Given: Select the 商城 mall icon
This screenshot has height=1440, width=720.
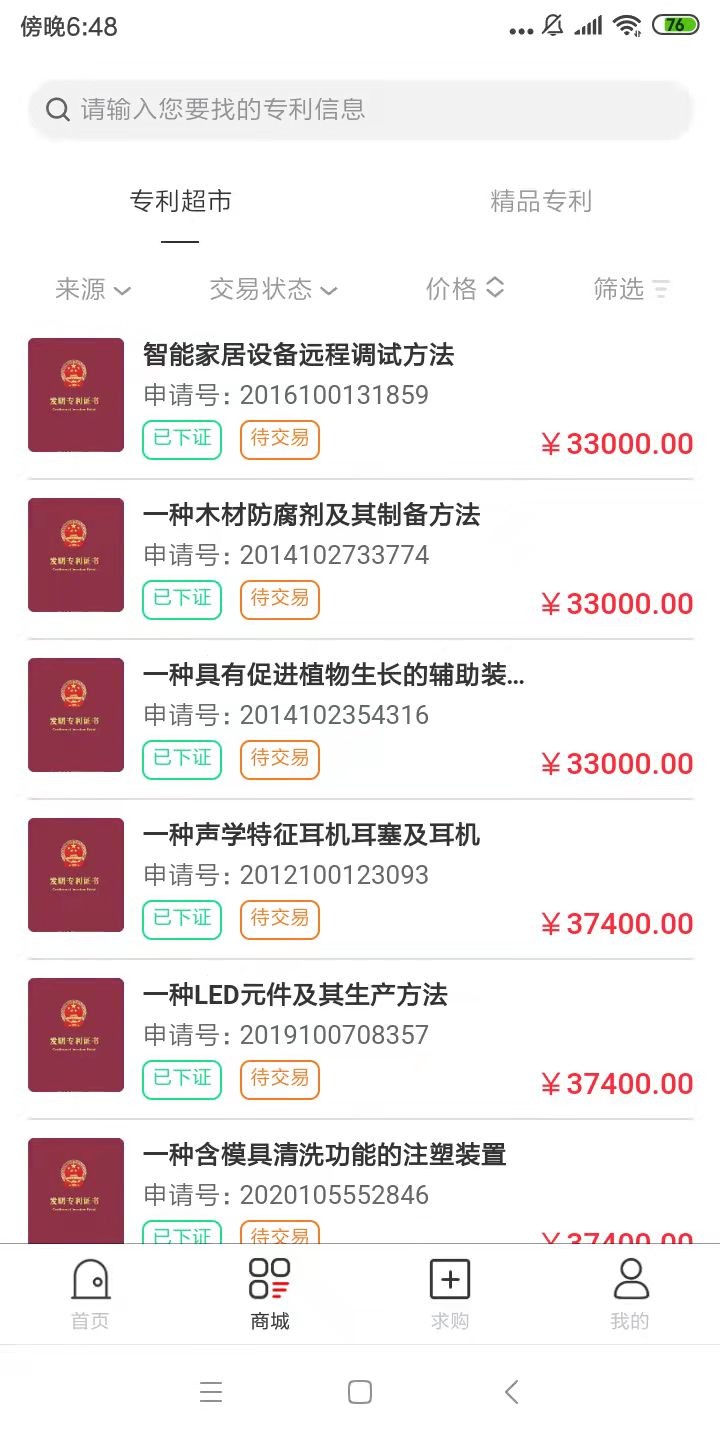Looking at the screenshot, I should point(268,1292).
